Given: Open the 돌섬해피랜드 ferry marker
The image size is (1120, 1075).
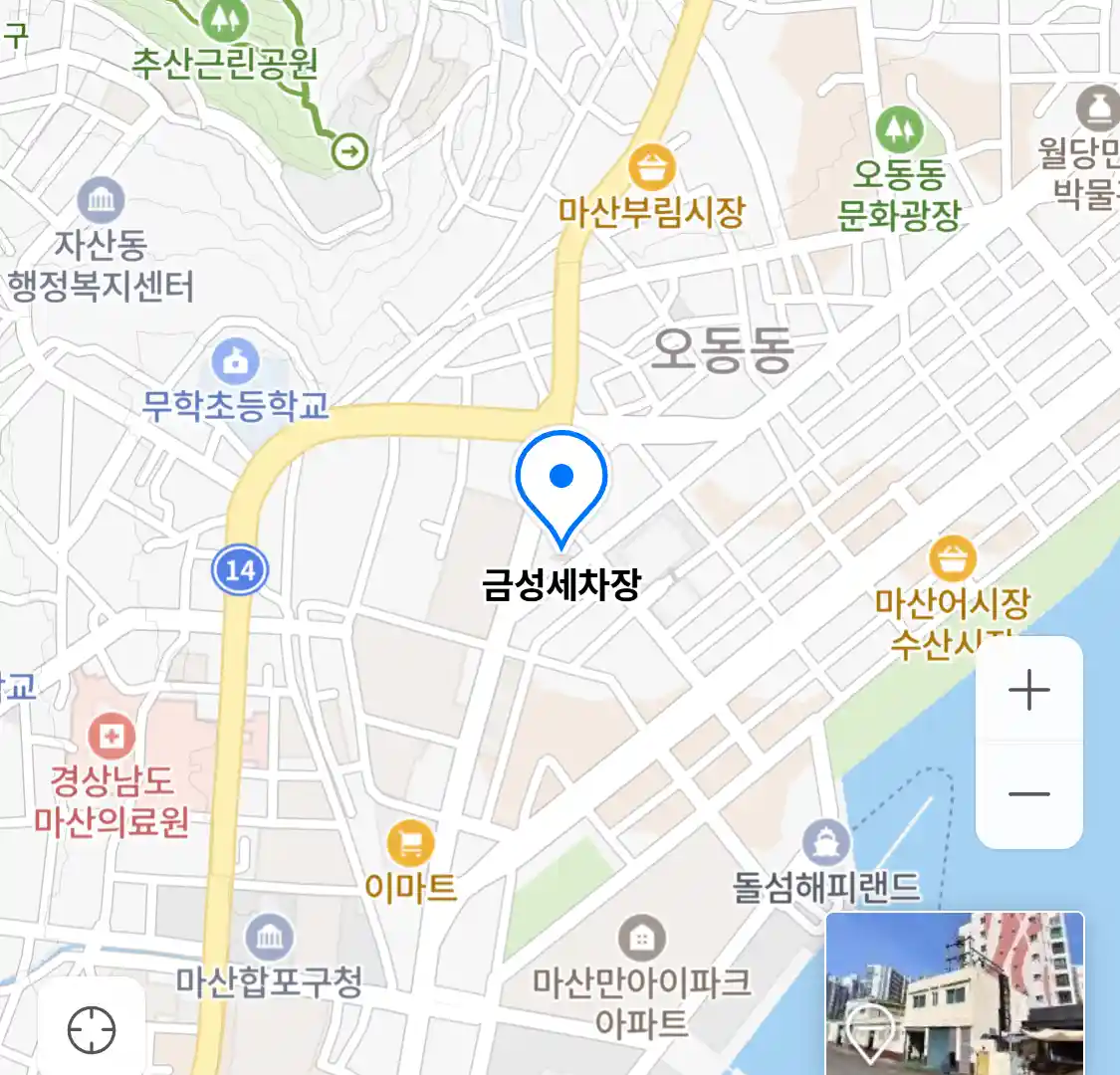Looking at the screenshot, I should [x=825, y=844].
